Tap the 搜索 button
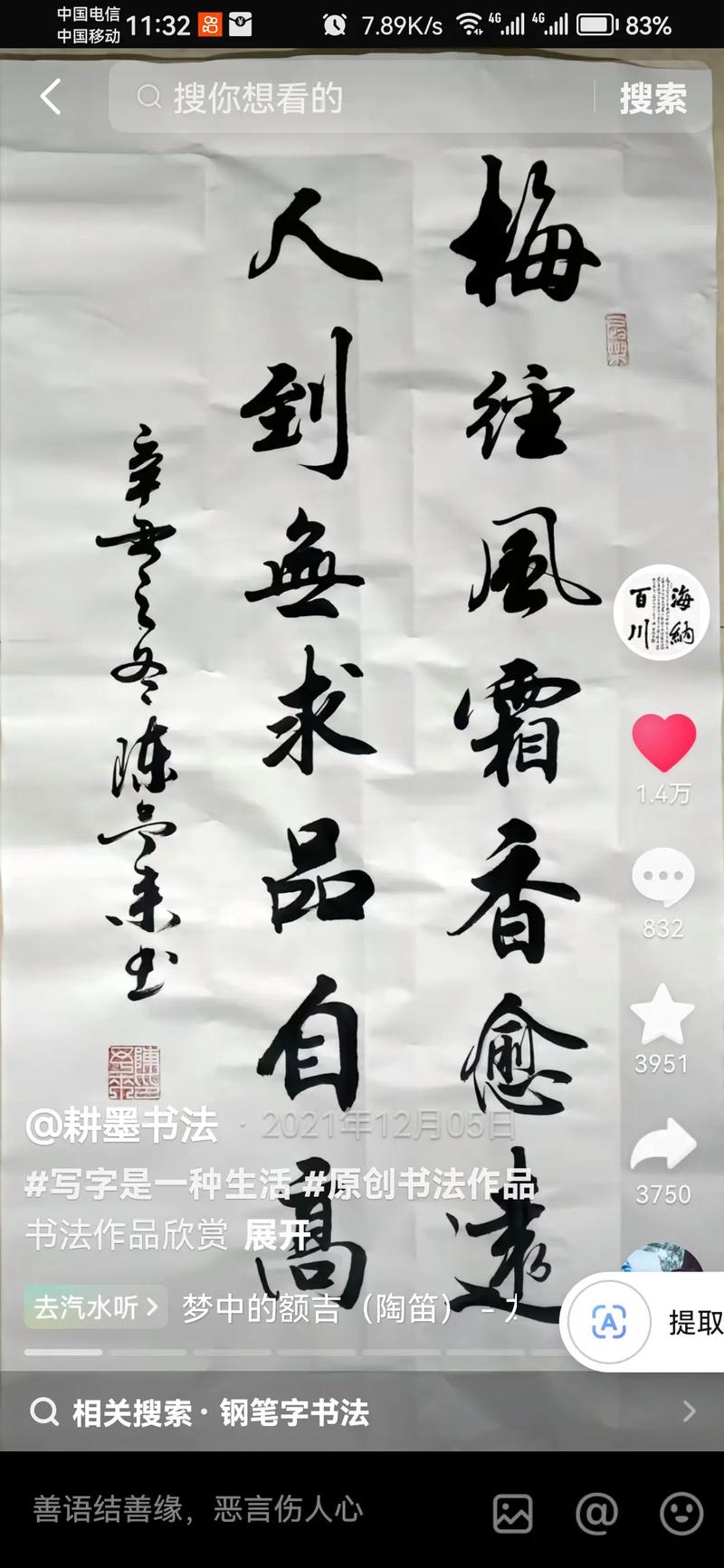The image size is (724, 1568). coord(653,99)
